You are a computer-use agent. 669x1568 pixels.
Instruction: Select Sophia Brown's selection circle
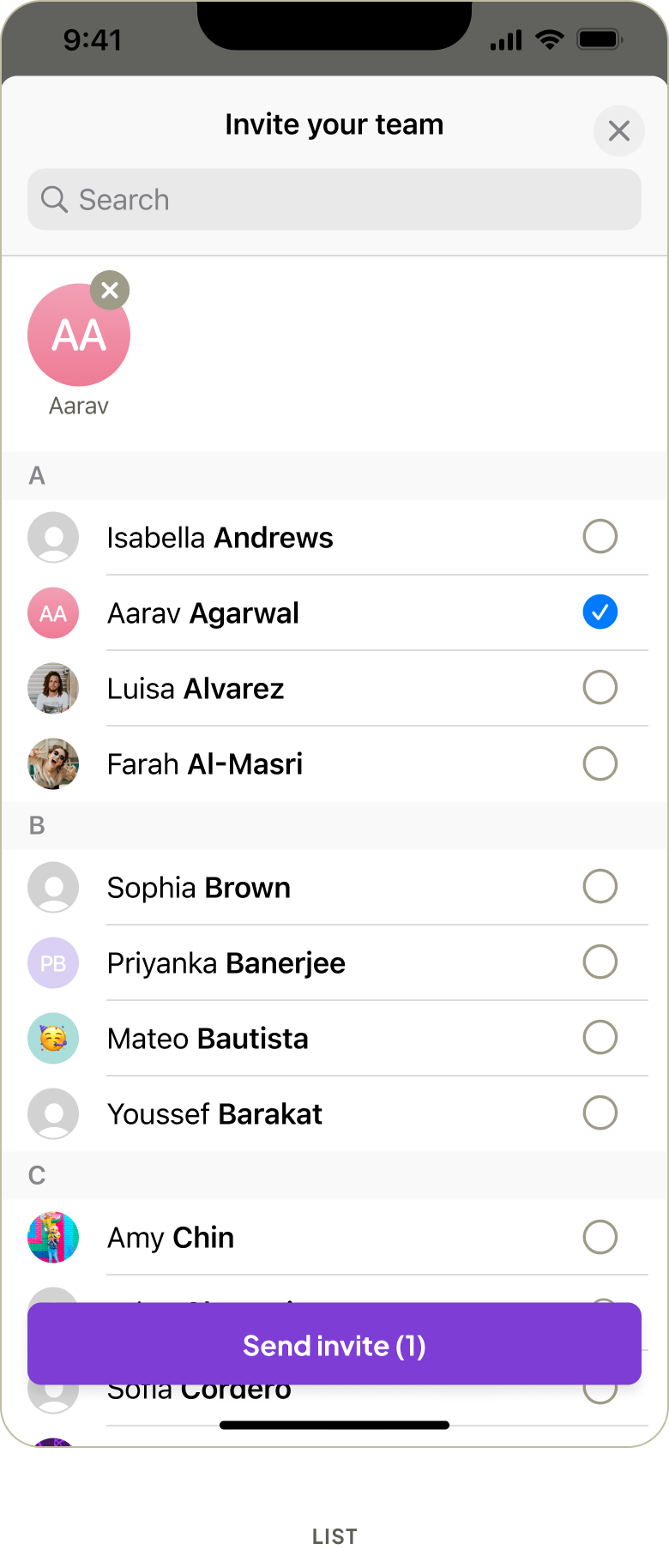600,886
